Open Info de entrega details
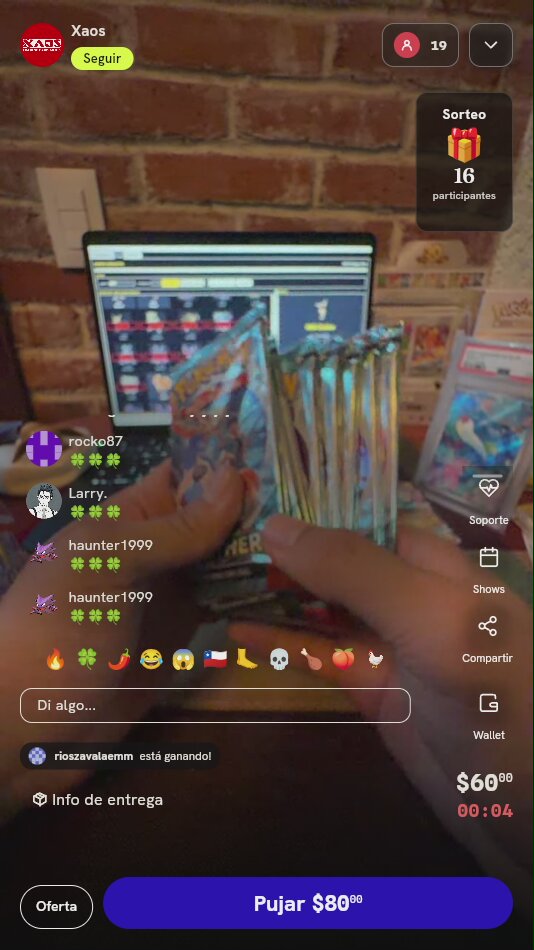Screen dimensions: 534x950 tap(98, 800)
